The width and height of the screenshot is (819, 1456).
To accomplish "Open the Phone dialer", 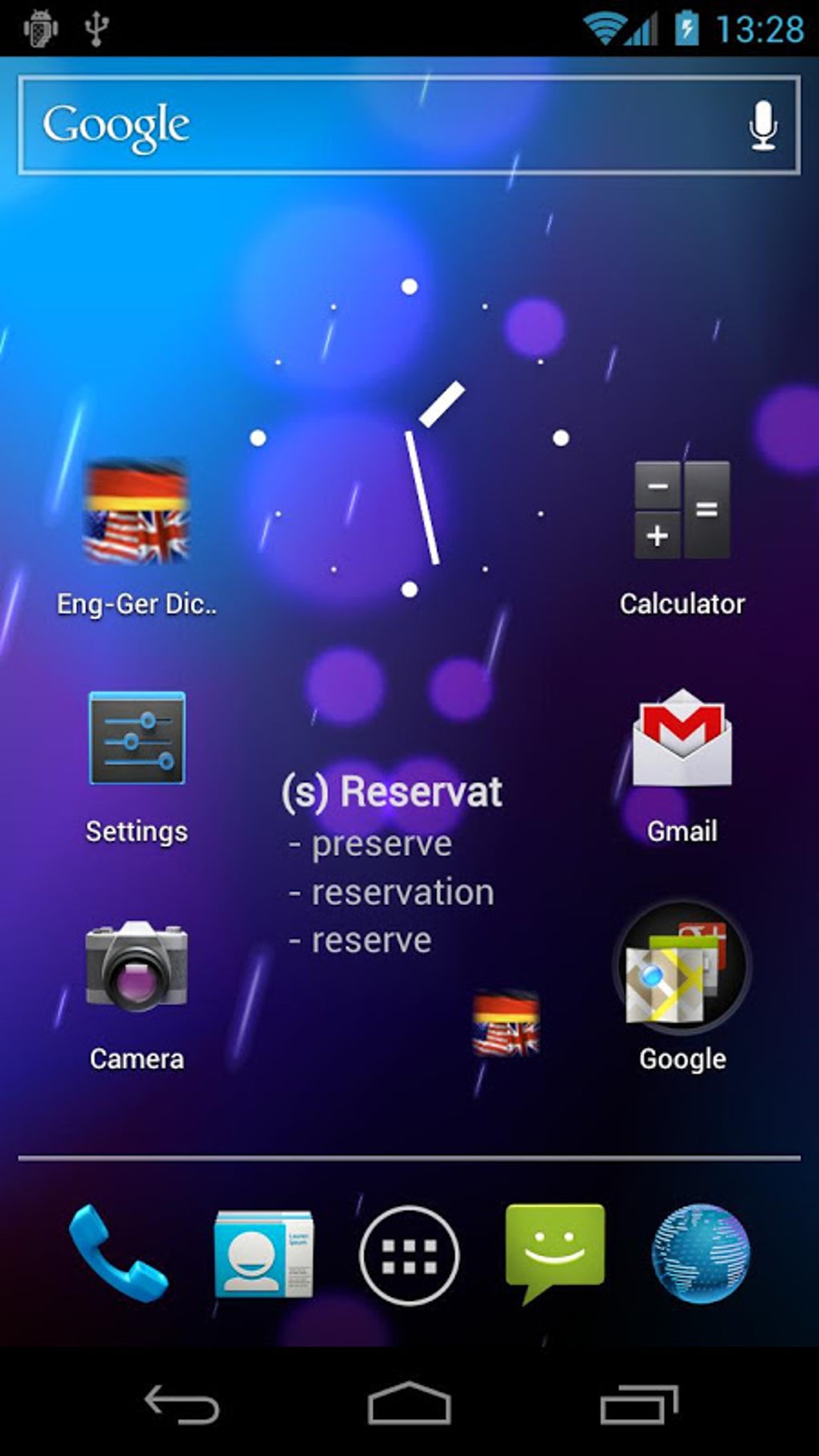I will tap(118, 1253).
